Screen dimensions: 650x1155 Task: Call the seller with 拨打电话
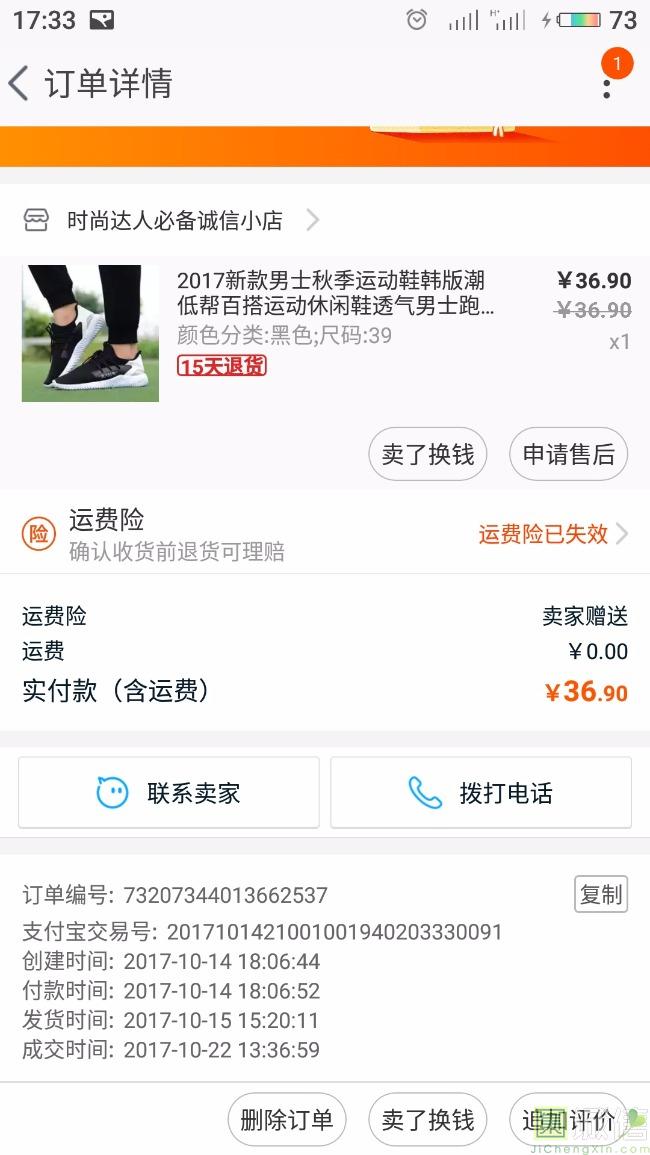(481, 793)
